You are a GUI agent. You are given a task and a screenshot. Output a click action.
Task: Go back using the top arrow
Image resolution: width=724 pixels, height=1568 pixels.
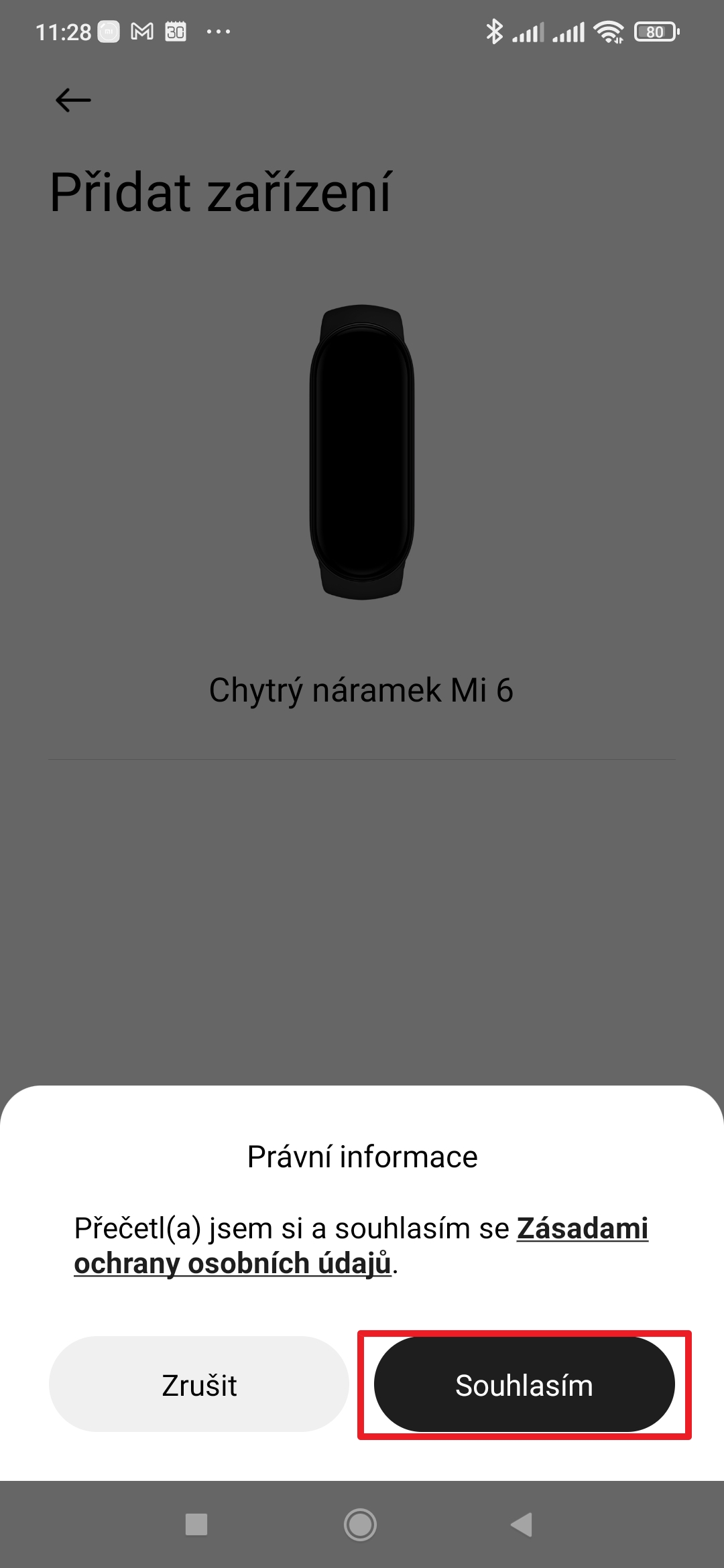[72, 101]
